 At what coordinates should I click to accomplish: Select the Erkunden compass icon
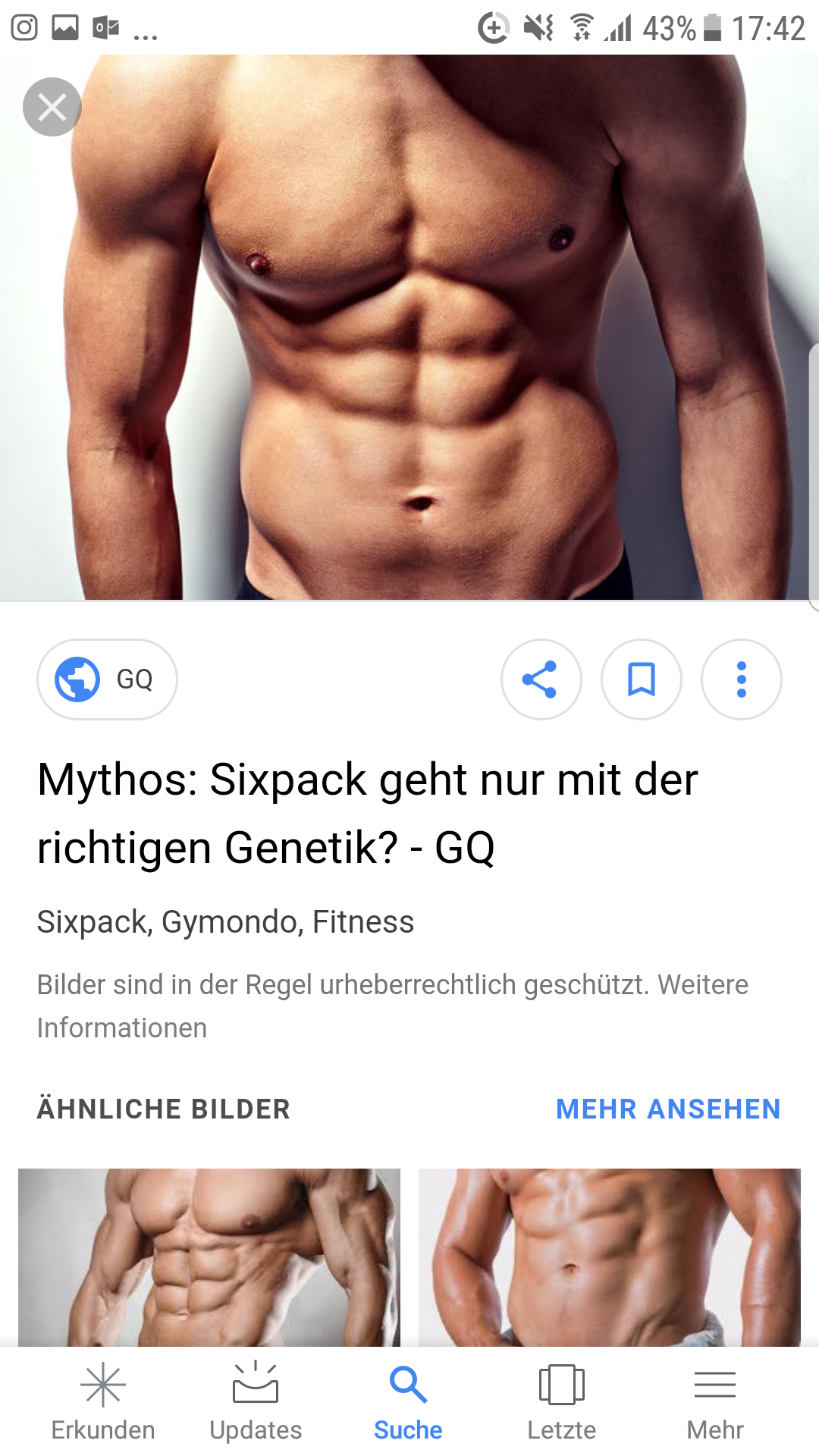click(102, 1383)
